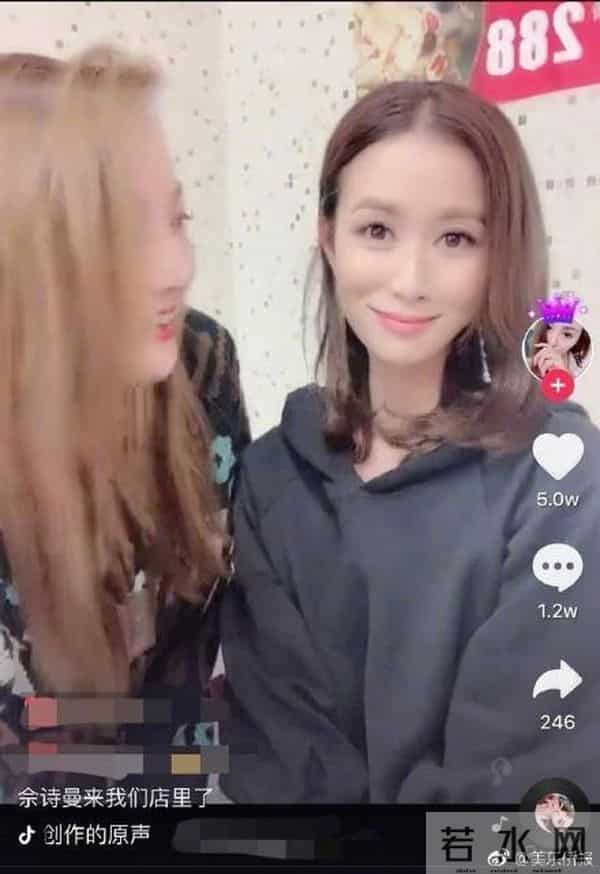Open the spinning music disc for original sound

click(558, 812)
